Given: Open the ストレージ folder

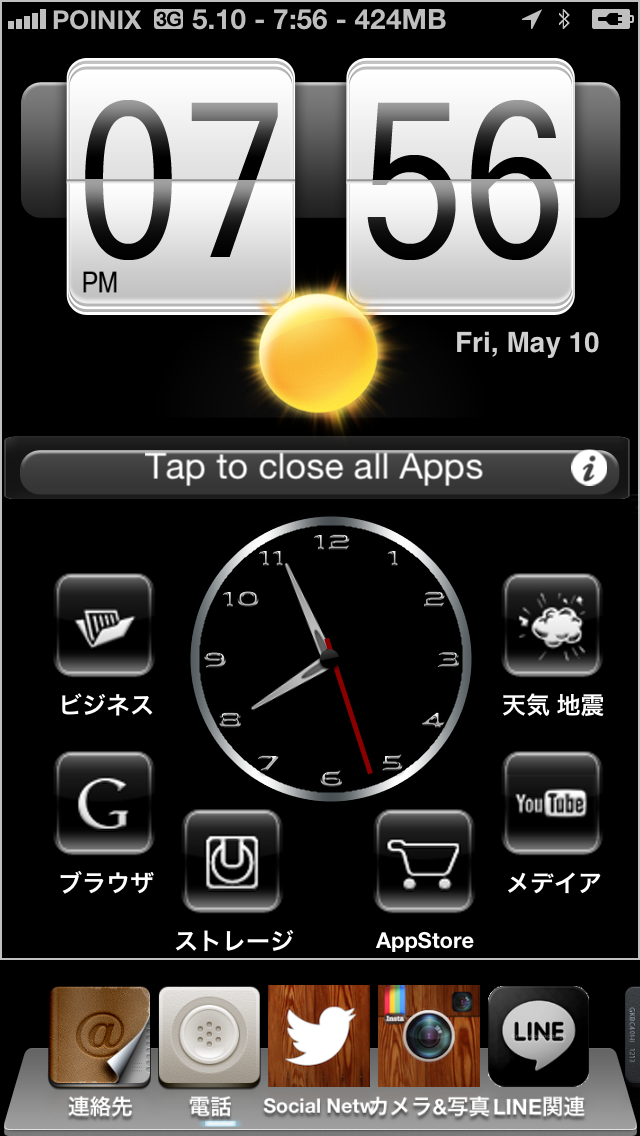Looking at the screenshot, I should pyautogui.click(x=232, y=862).
